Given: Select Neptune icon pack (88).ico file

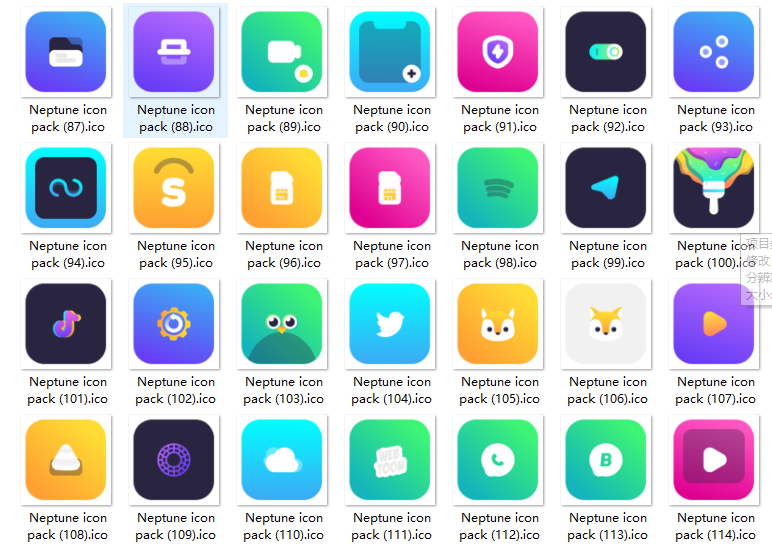Looking at the screenshot, I should point(174,52).
